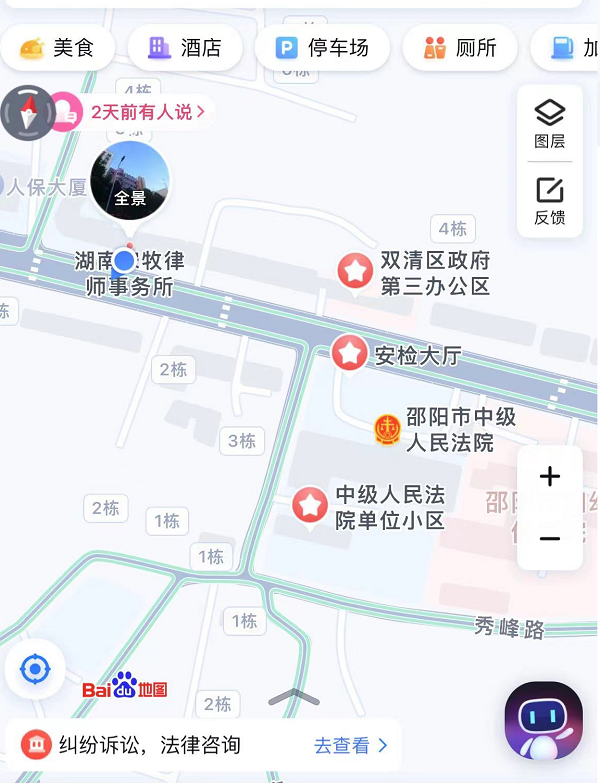
Task: Select the 美食 food category chip
Action: coord(58,47)
